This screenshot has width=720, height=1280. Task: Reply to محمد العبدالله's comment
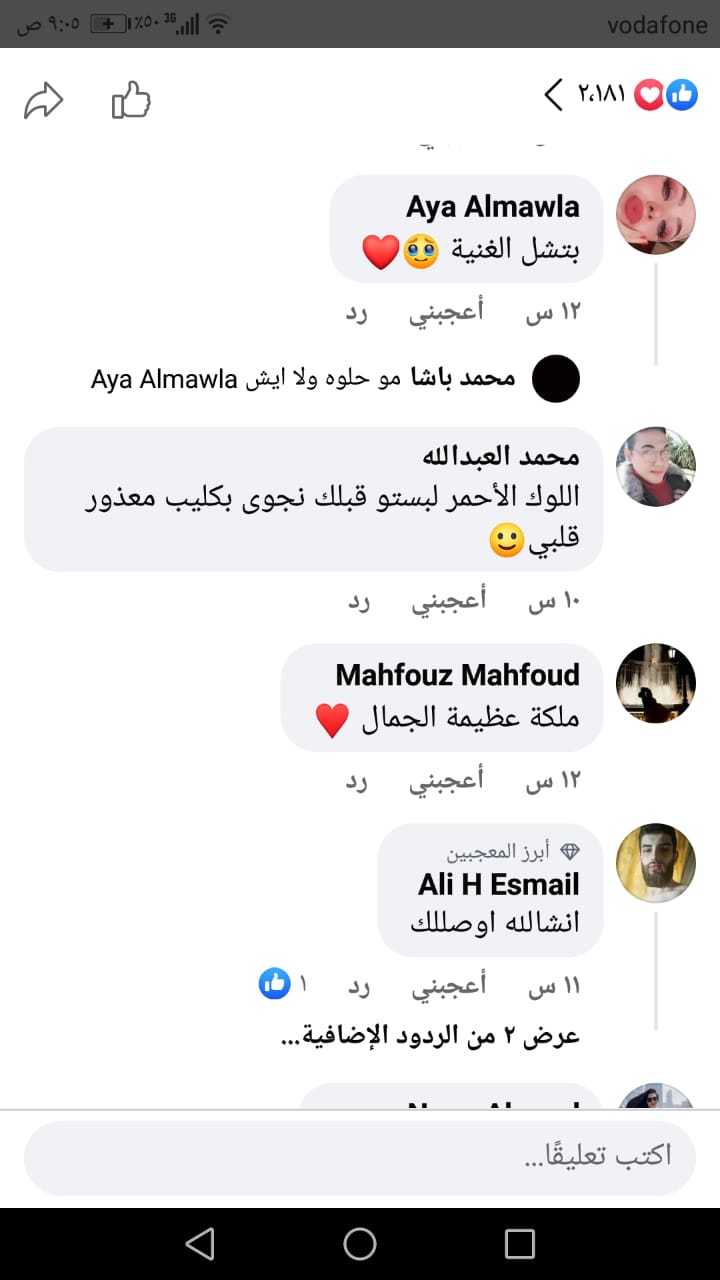[x=359, y=601]
